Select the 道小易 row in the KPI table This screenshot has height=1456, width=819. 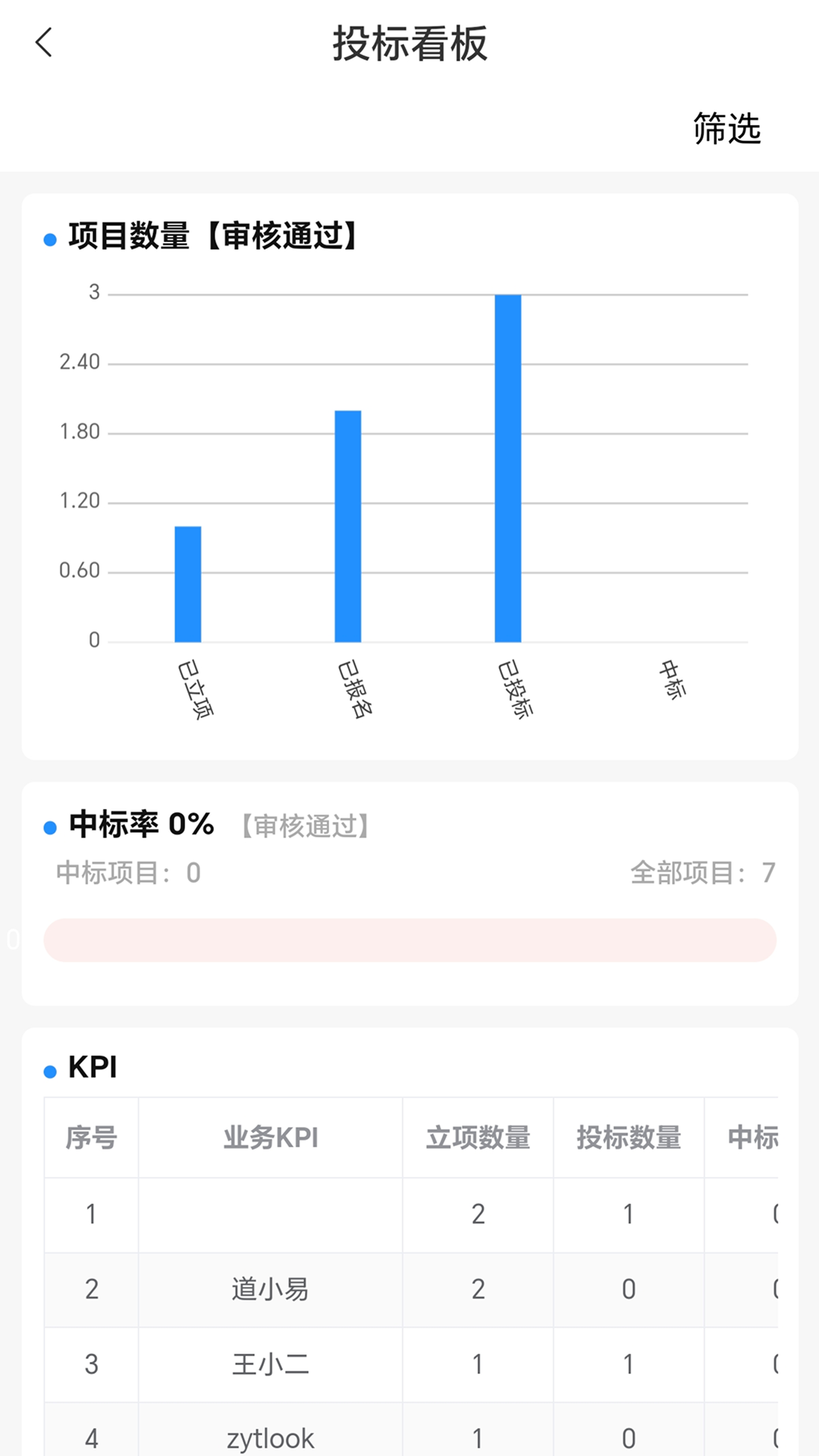pos(269,1288)
